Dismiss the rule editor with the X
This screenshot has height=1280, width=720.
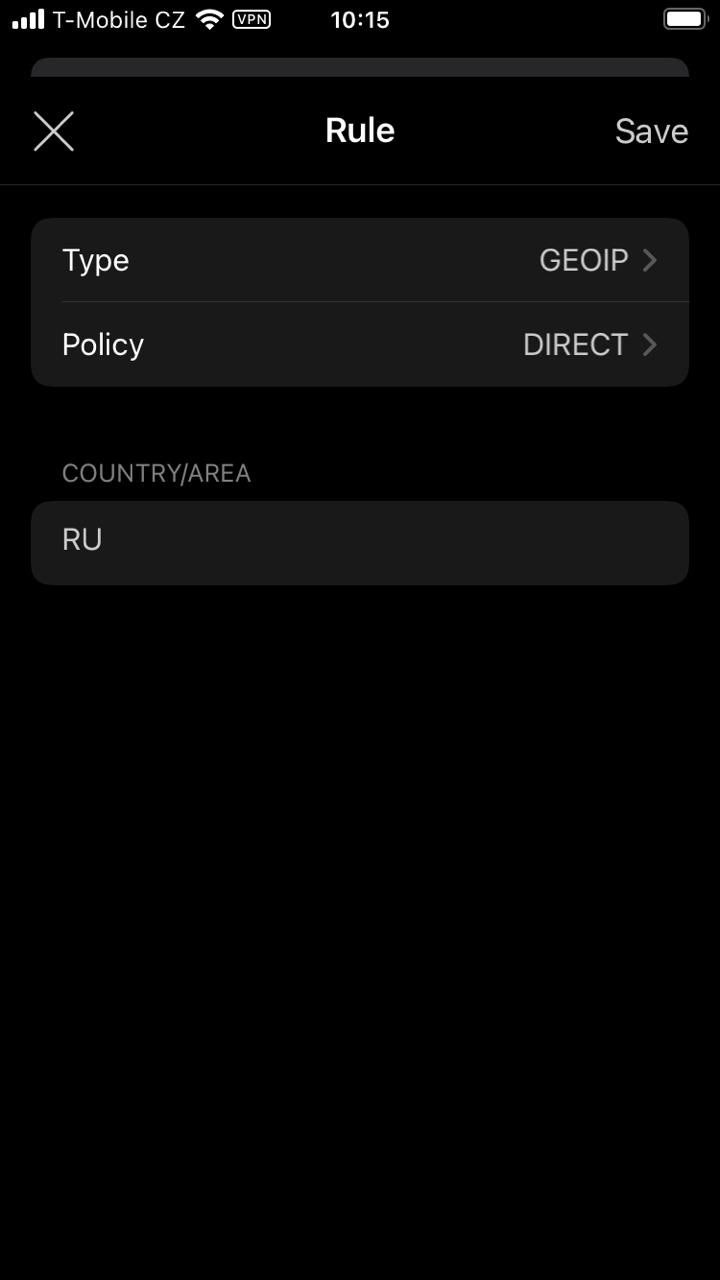53,130
